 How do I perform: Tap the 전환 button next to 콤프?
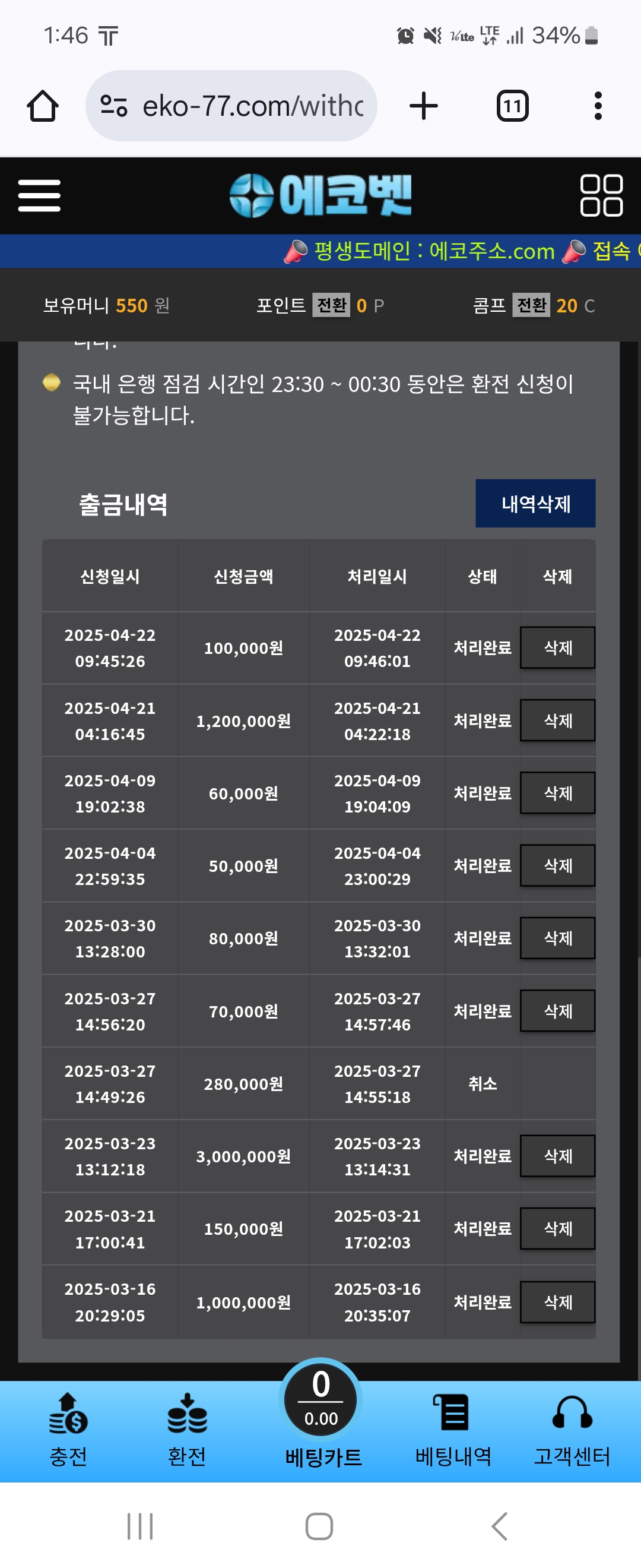[531, 305]
